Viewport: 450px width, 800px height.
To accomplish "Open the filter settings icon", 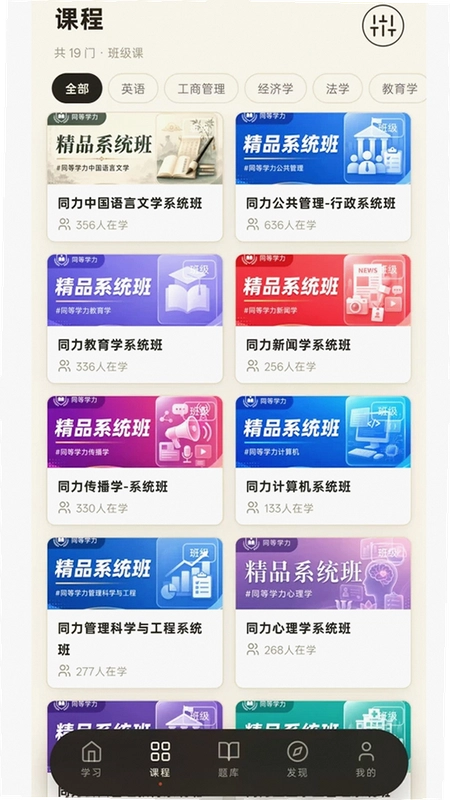I will pos(383,26).
